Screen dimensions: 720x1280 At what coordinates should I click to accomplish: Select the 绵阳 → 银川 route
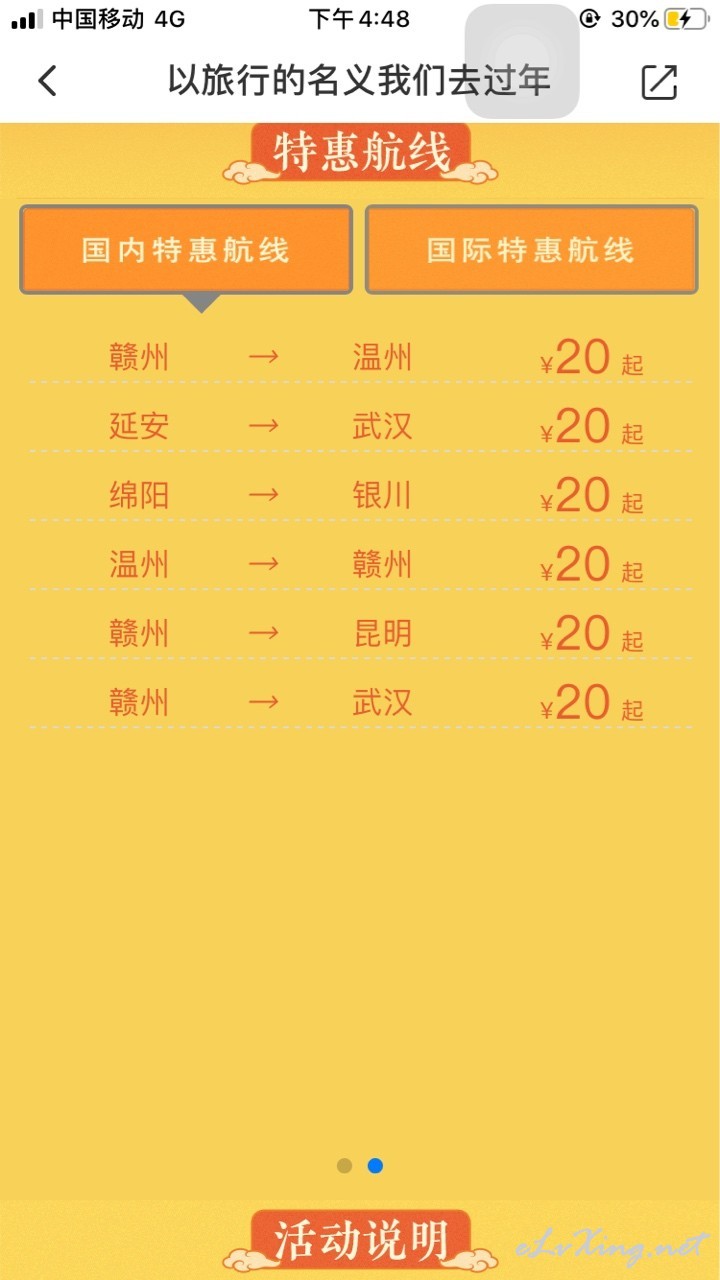tap(361, 496)
